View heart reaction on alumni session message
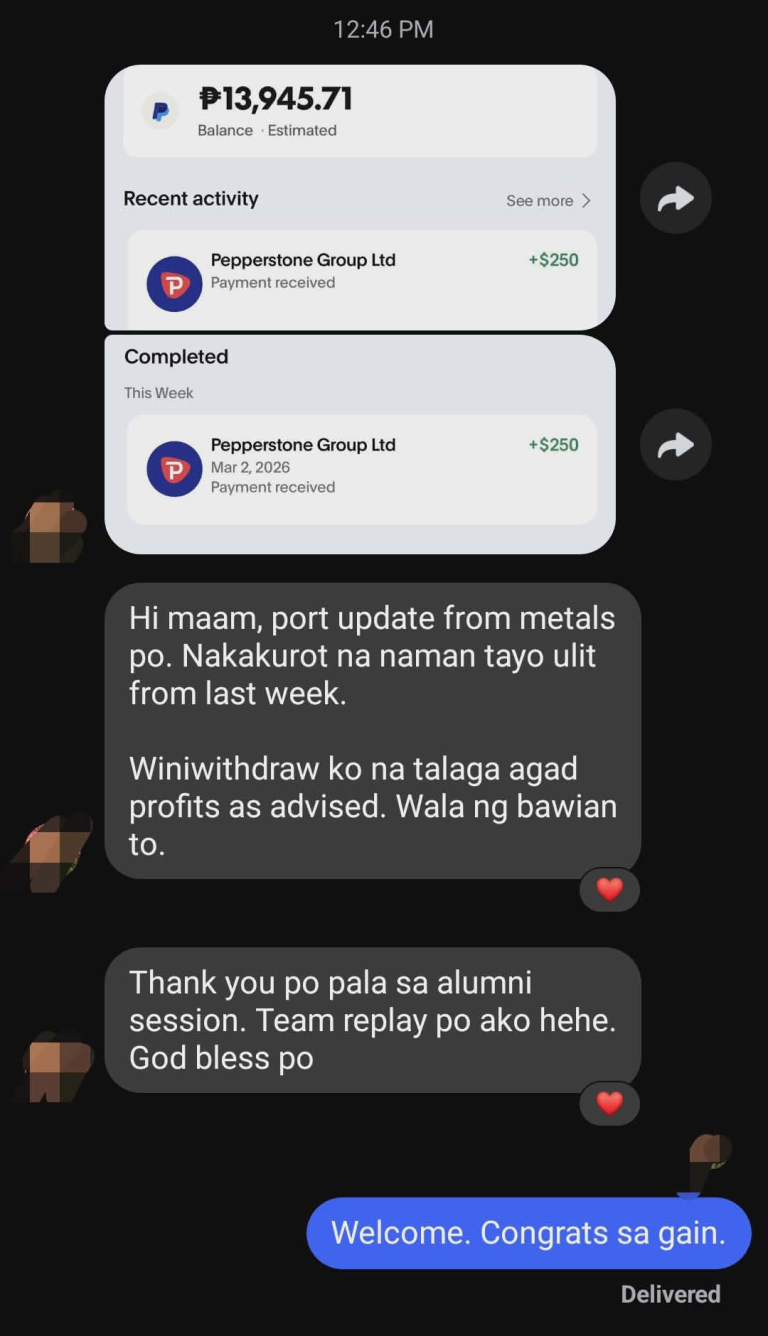The height and width of the screenshot is (1336, 768). pyautogui.click(x=609, y=1103)
